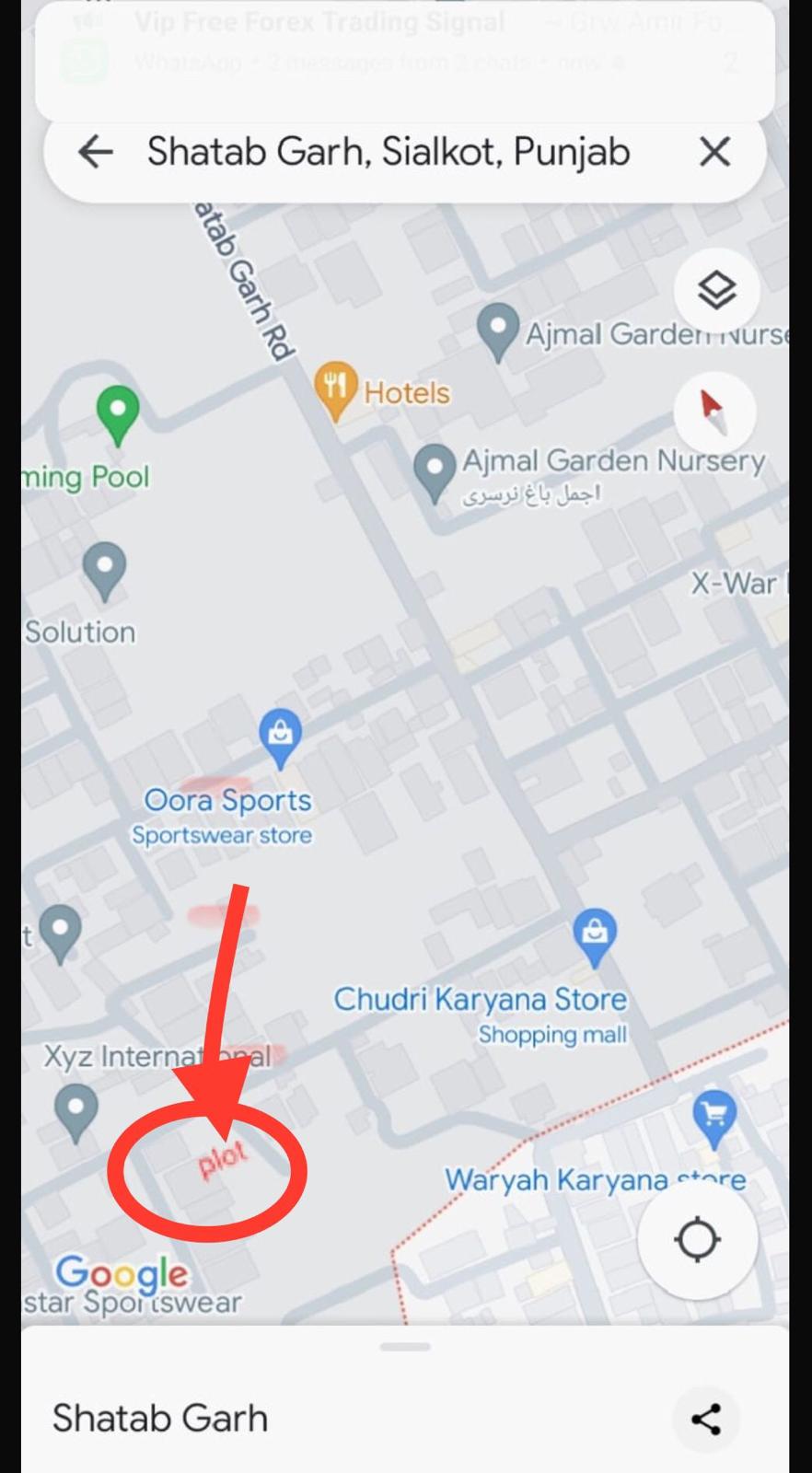Viewport: 812px width, 1473px height.
Task: Expand the Shatab Garh bottom sheet handle
Action: click(405, 1347)
